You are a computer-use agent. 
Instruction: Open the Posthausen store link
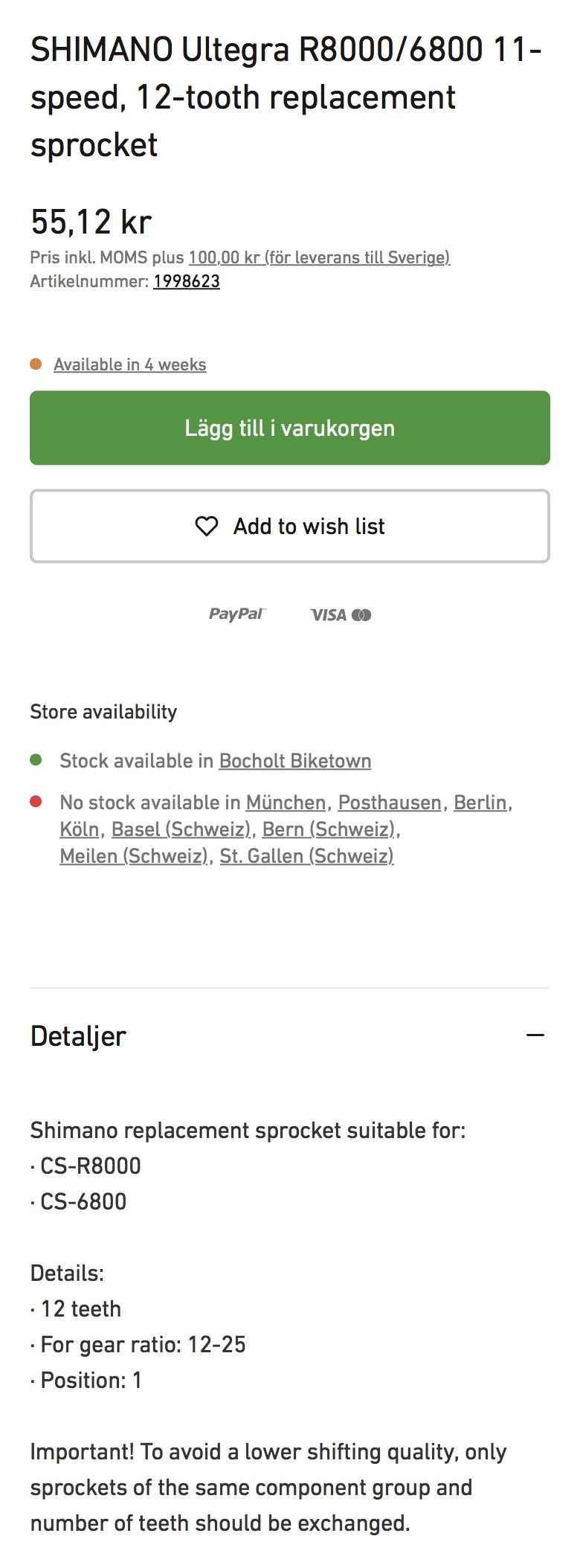point(390,803)
